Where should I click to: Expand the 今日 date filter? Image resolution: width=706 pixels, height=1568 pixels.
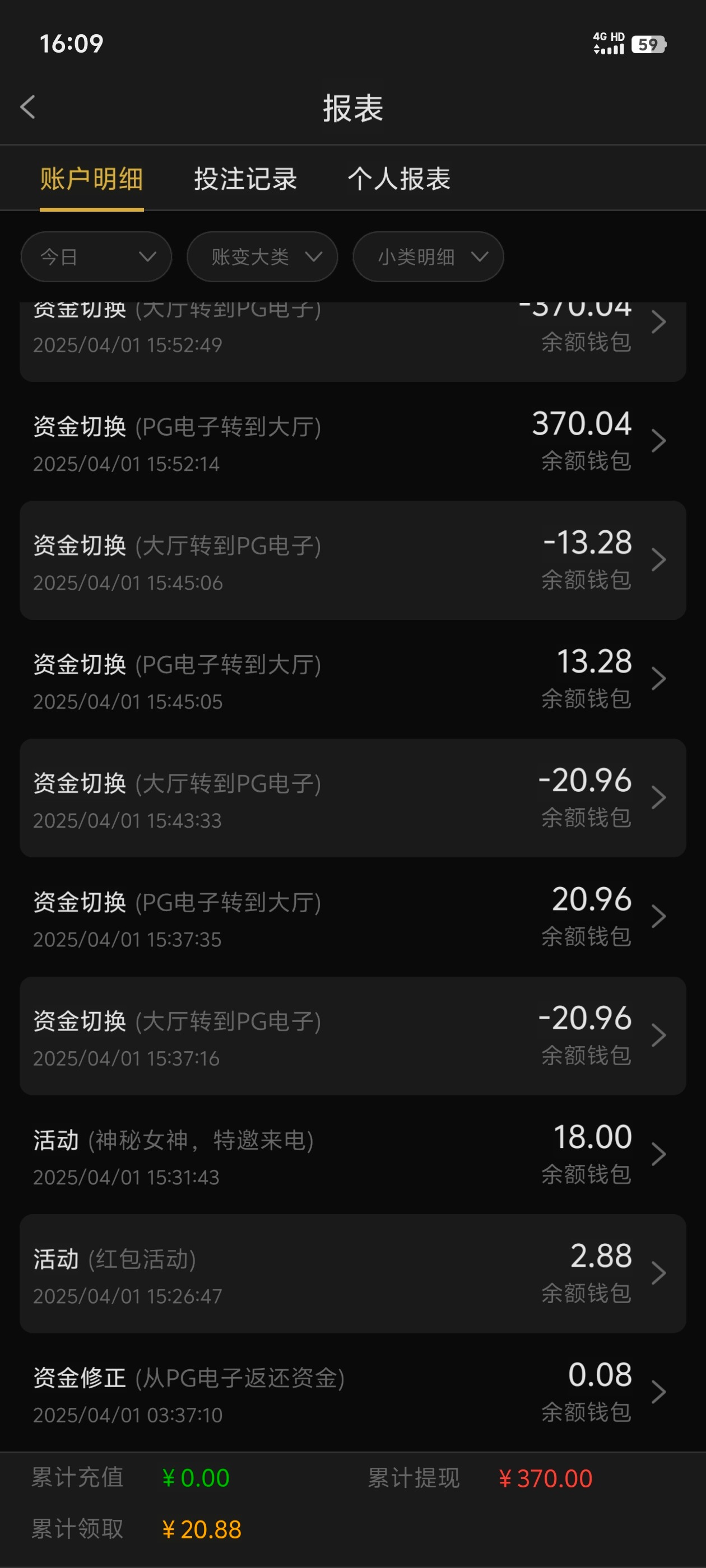pos(96,257)
